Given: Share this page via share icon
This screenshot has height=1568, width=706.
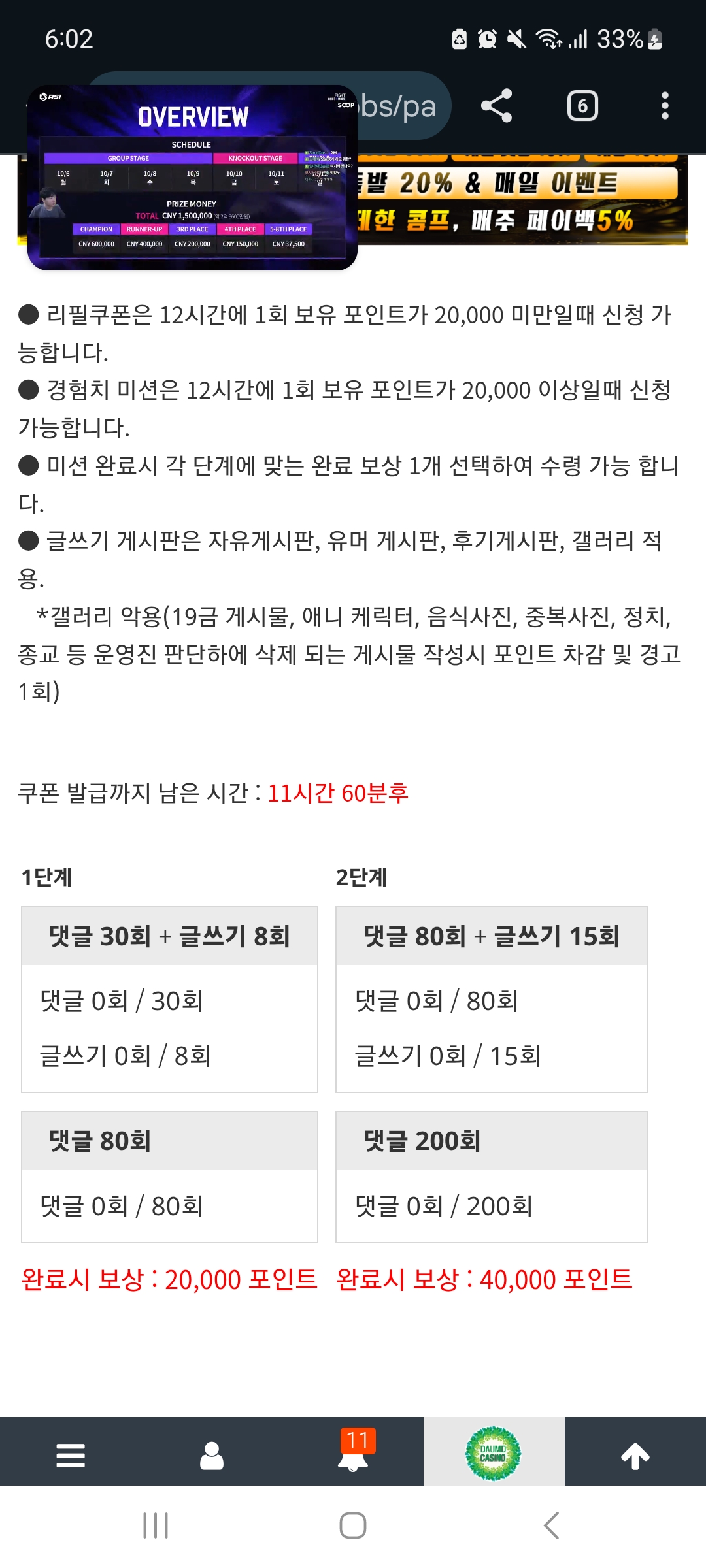Looking at the screenshot, I should click(496, 106).
